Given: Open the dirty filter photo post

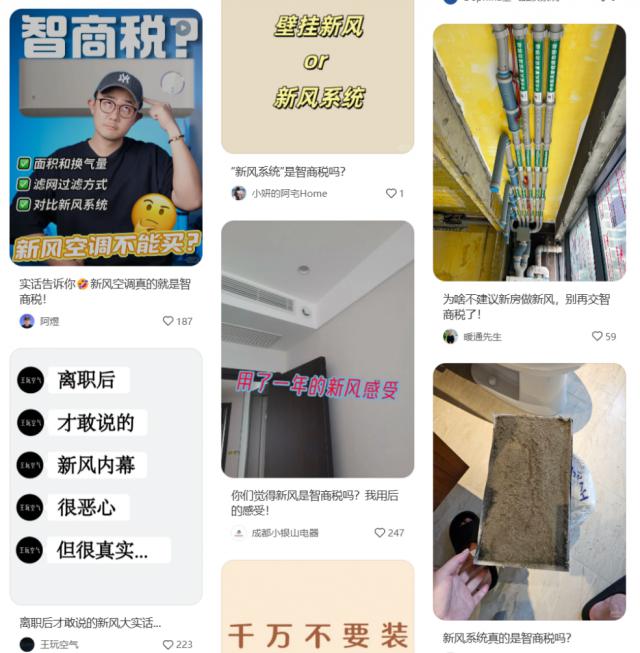Looking at the screenshot, I should click(x=529, y=490).
